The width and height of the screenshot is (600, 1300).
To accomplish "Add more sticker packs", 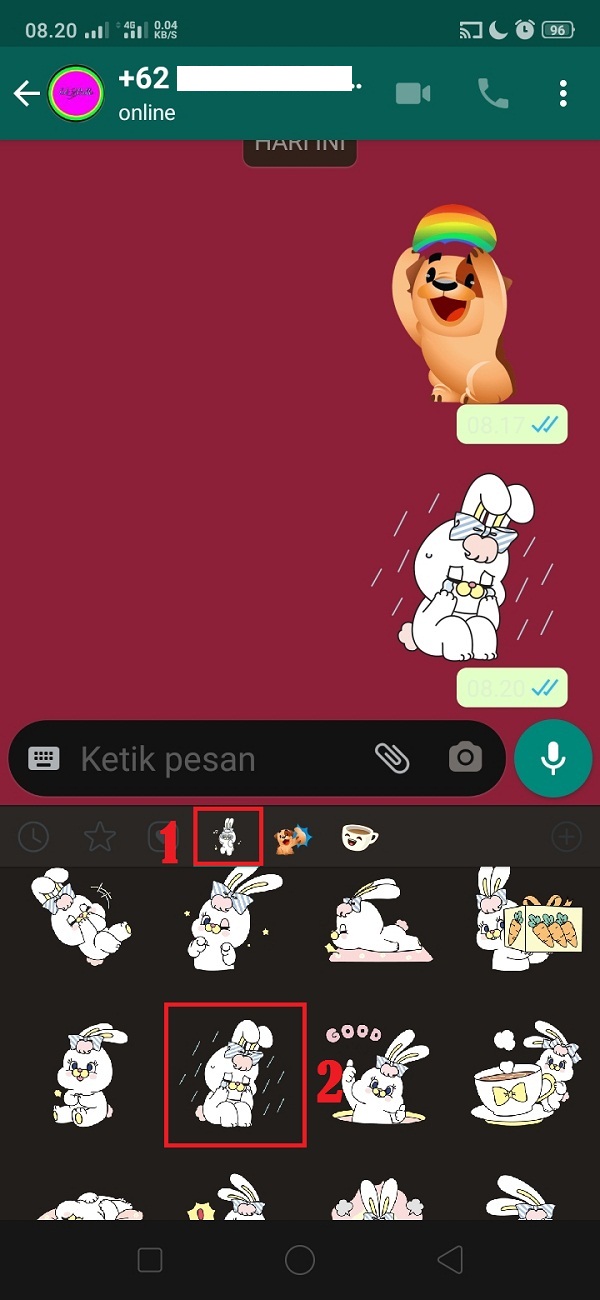I will [x=566, y=837].
